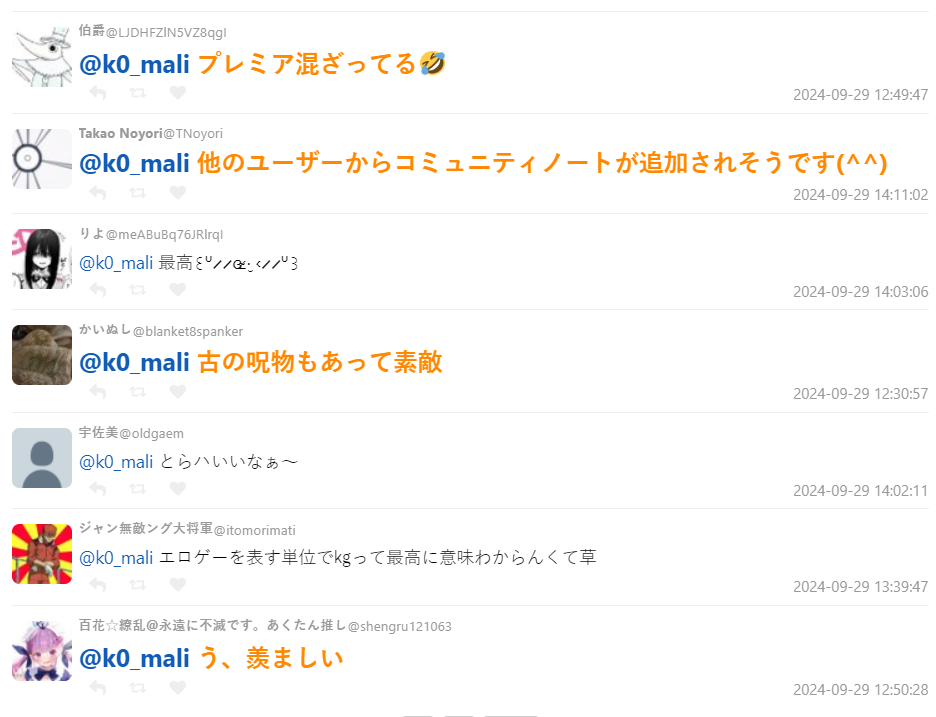Image resolution: width=936 pixels, height=717 pixels.
Task: Like 百花☆繚乱's 羨ましい reply
Action: click(177, 688)
